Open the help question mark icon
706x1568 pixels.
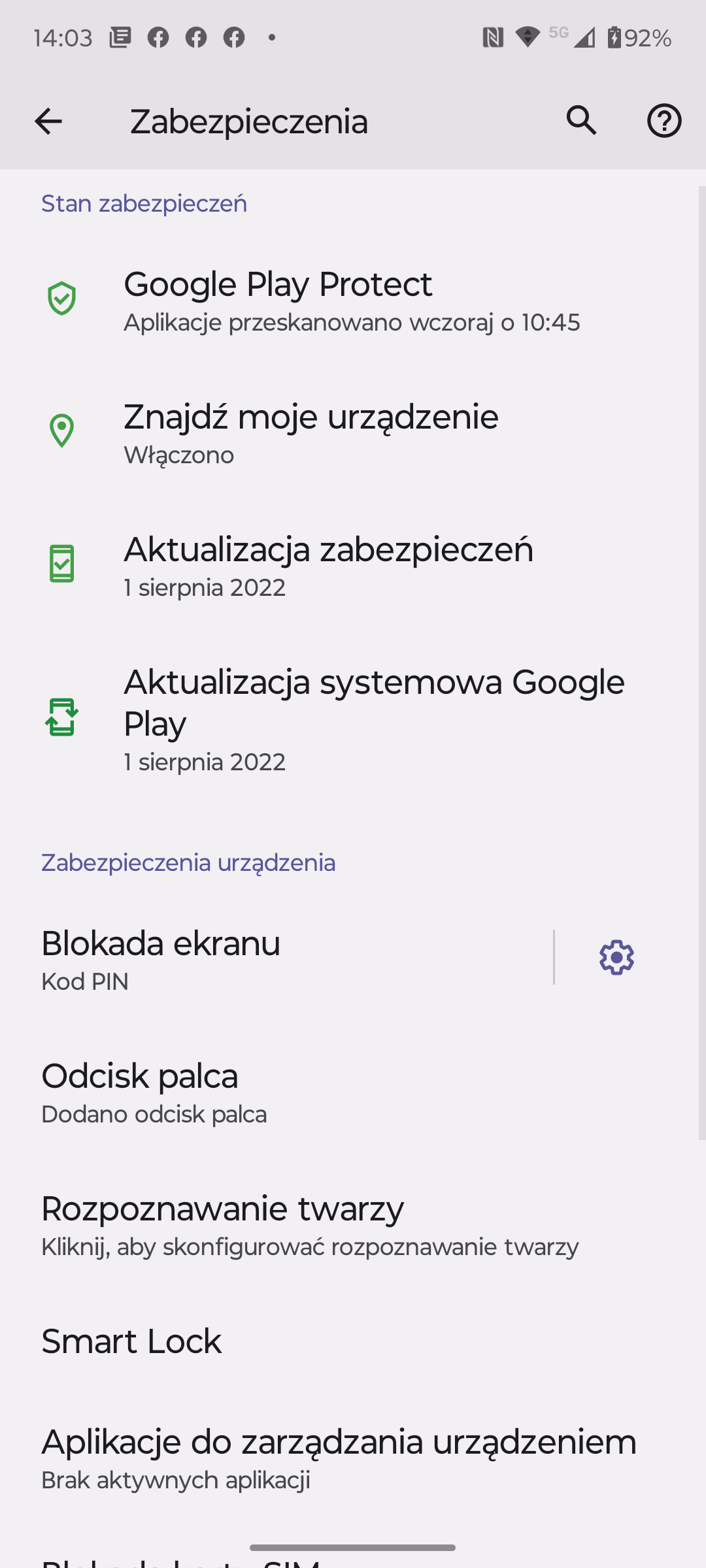pos(664,121)
